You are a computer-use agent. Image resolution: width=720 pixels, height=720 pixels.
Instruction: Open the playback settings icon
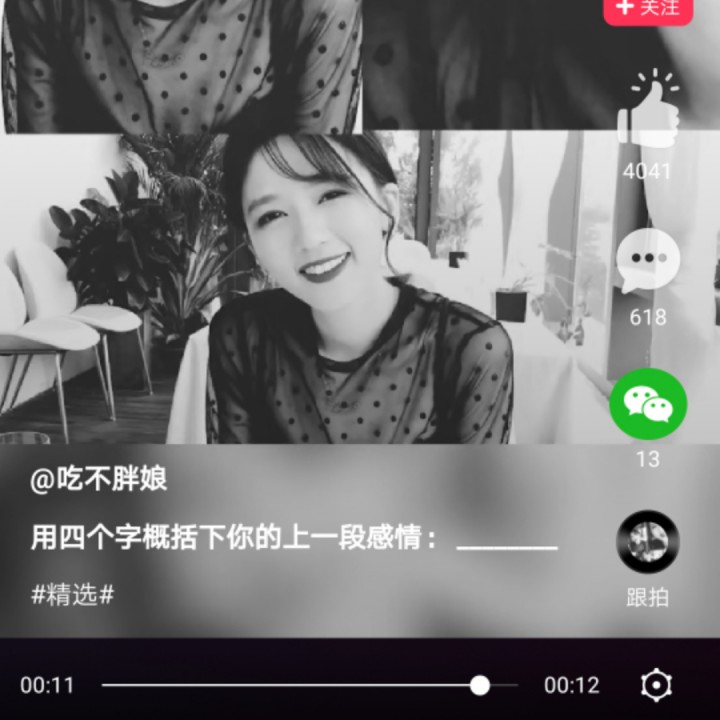pyautogui.click(x=656, y=685)
